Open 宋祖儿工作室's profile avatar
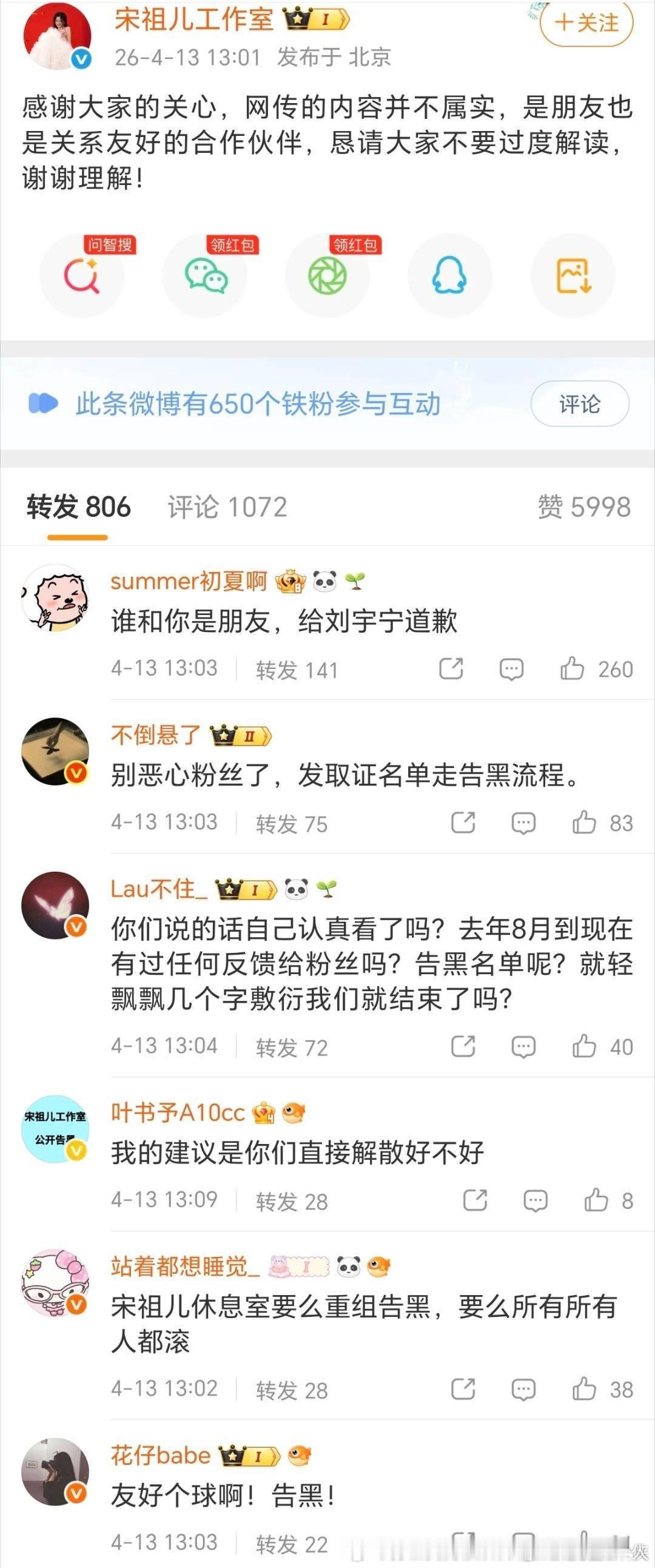655x1568 pixels. click(58, 36)
